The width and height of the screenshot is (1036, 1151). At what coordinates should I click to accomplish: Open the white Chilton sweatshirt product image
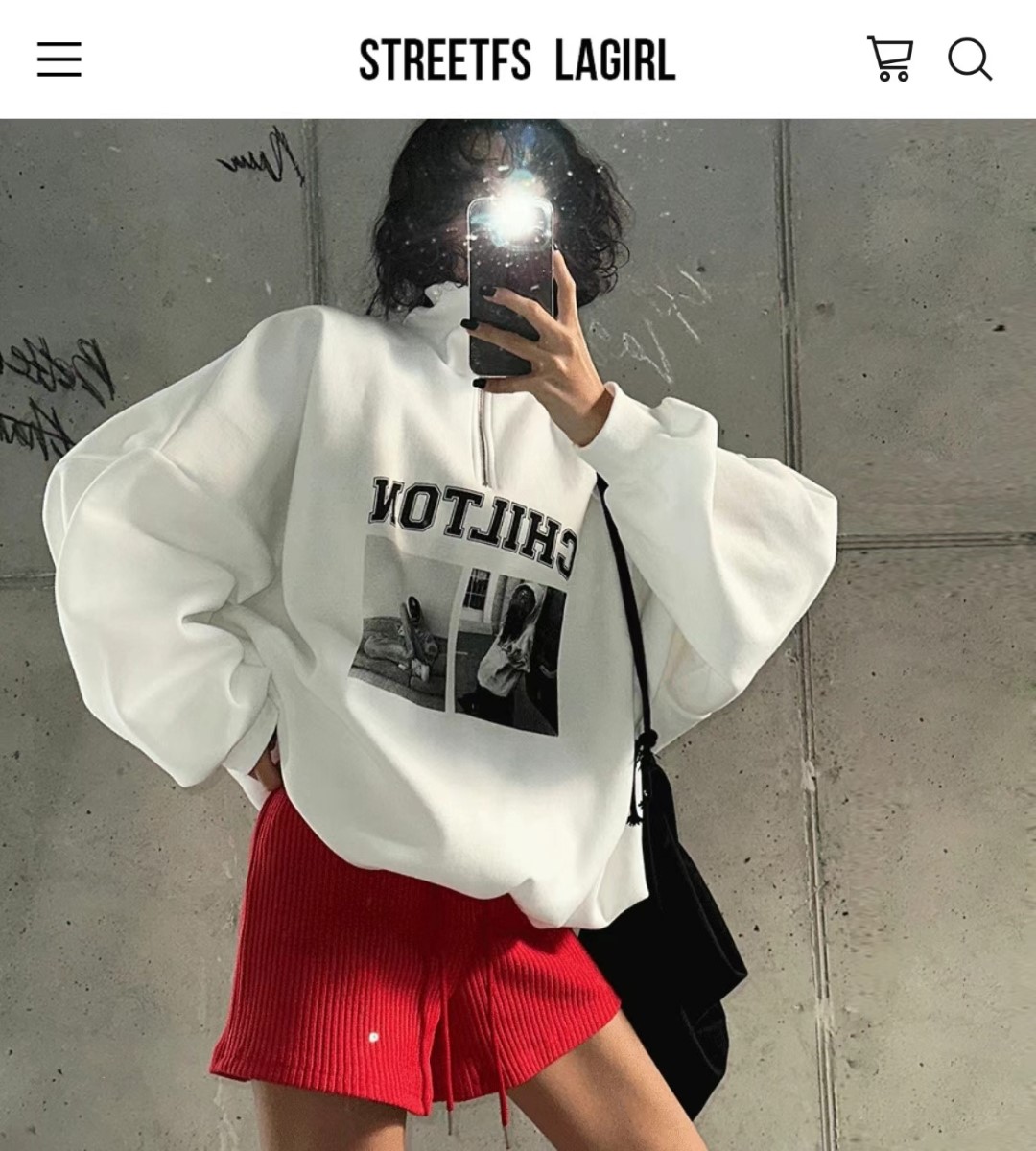coord(518,633)
